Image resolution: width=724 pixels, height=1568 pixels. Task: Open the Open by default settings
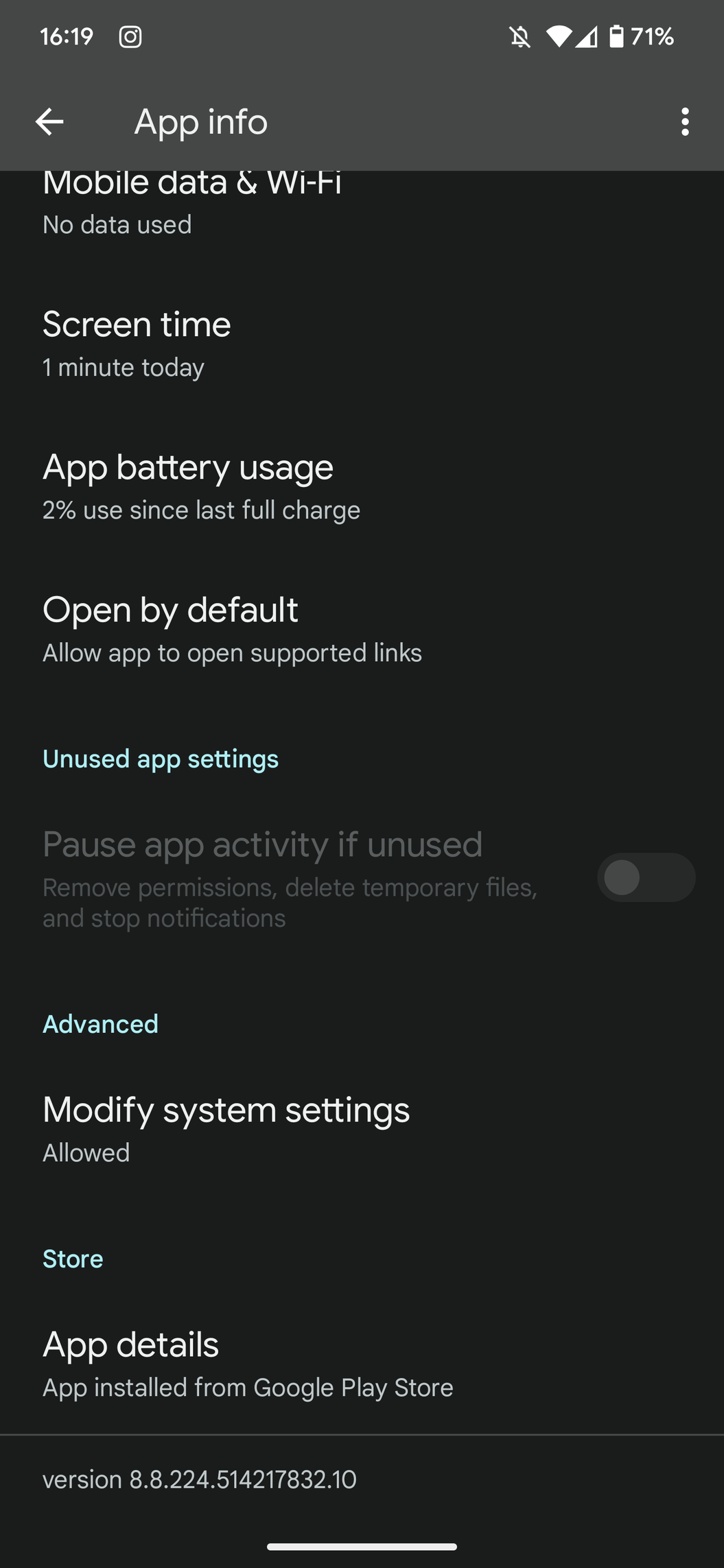pyautogui.click(x=362, y=630)
